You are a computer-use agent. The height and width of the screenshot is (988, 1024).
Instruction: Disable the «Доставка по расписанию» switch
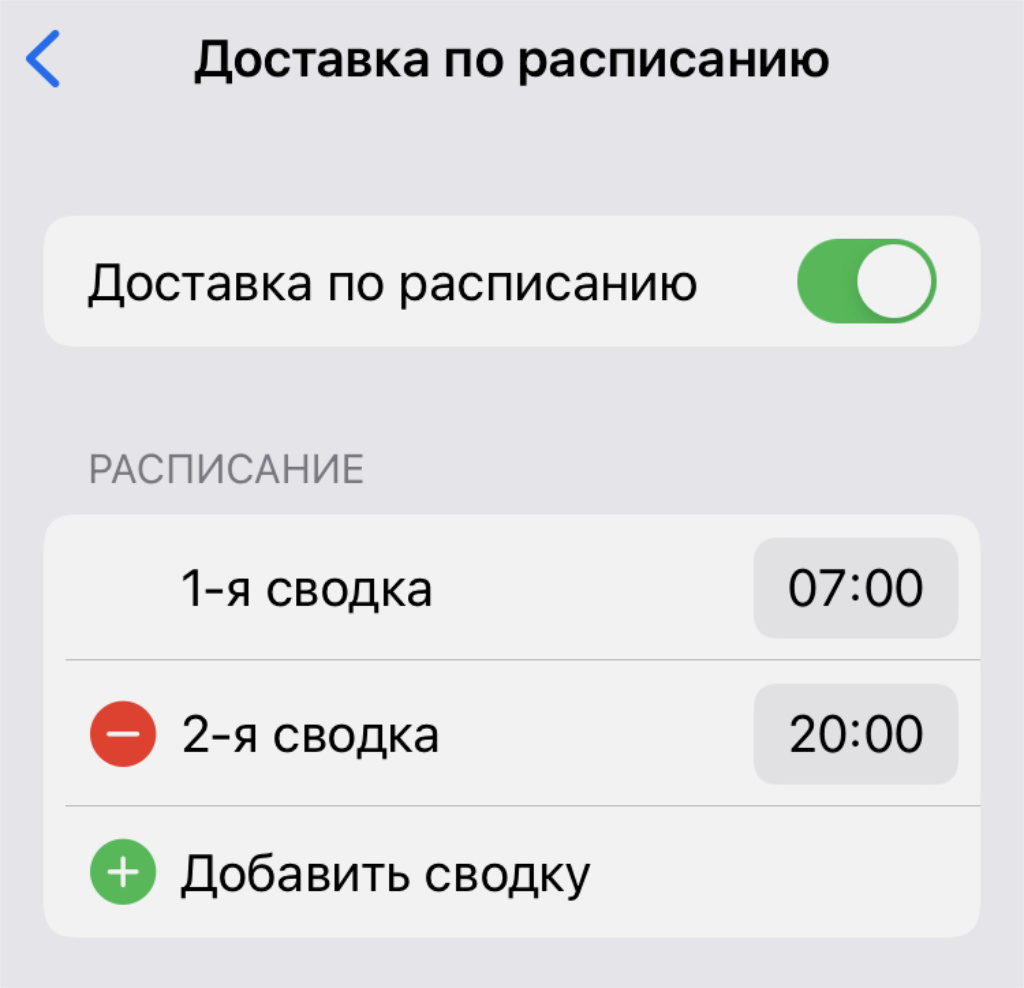pos(866,281)
